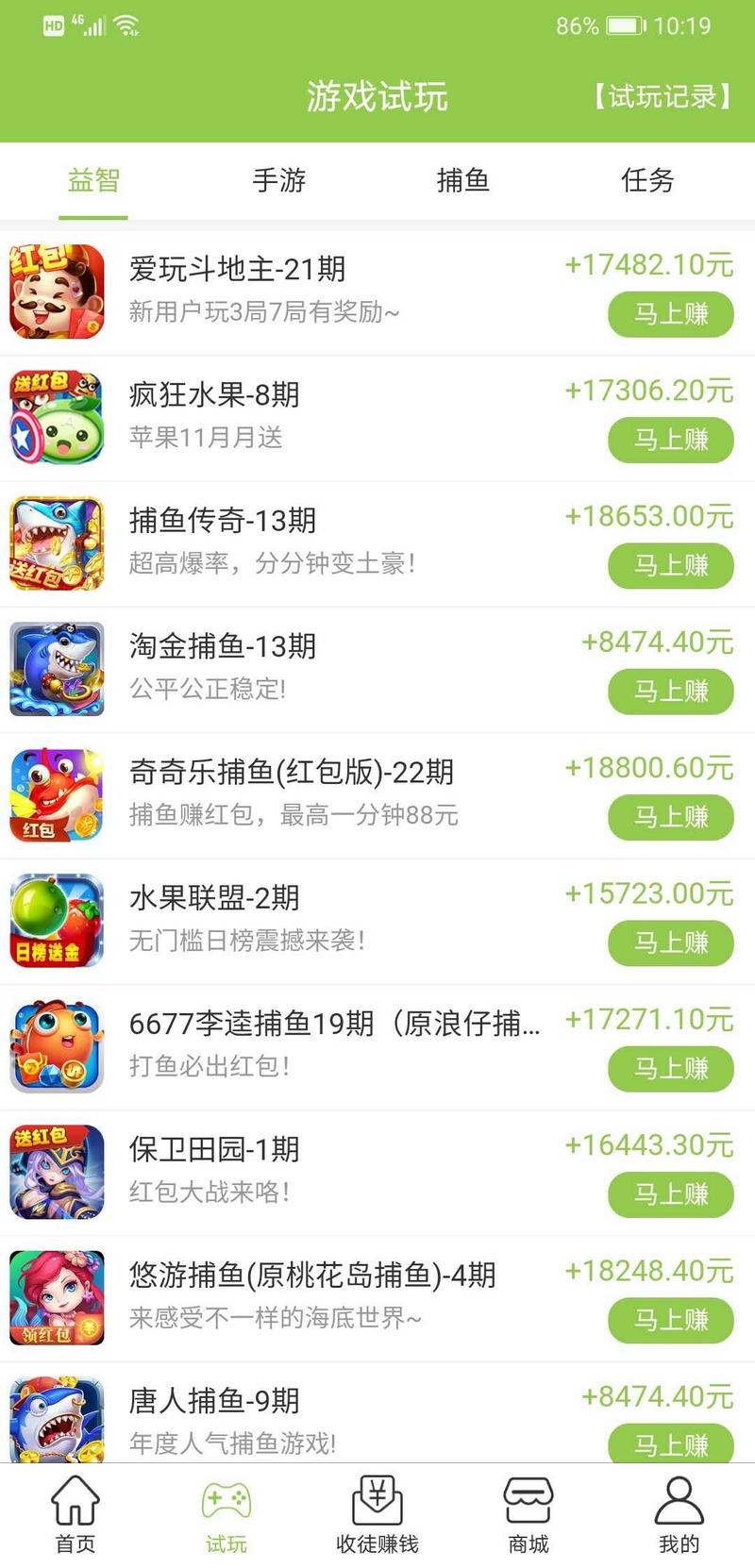Screen dimensions: 755x1568
Task: Tap 马上赚 for 疯狂水果-8期
Action: (x=670, y=440)
